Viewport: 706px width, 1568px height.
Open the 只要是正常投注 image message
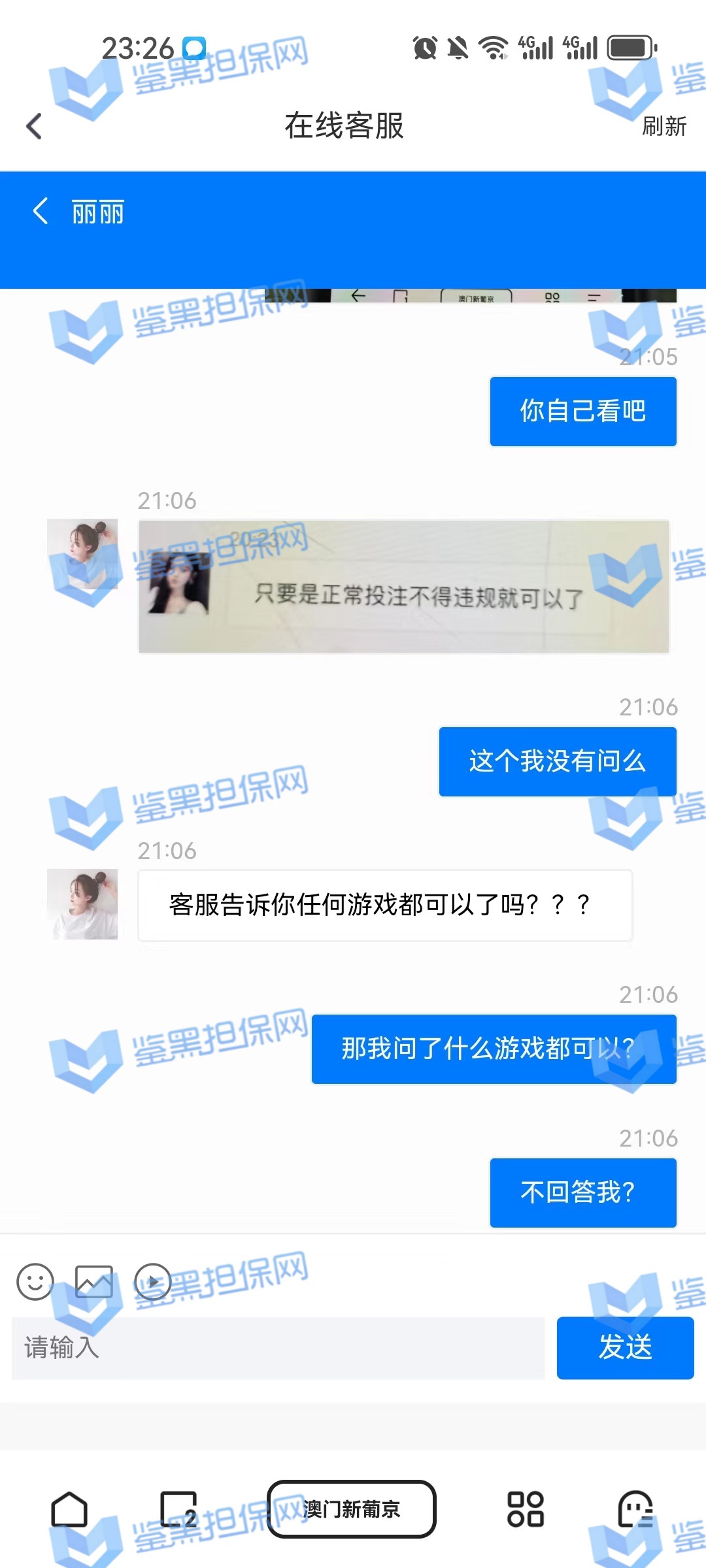click(x=403, y=586)
